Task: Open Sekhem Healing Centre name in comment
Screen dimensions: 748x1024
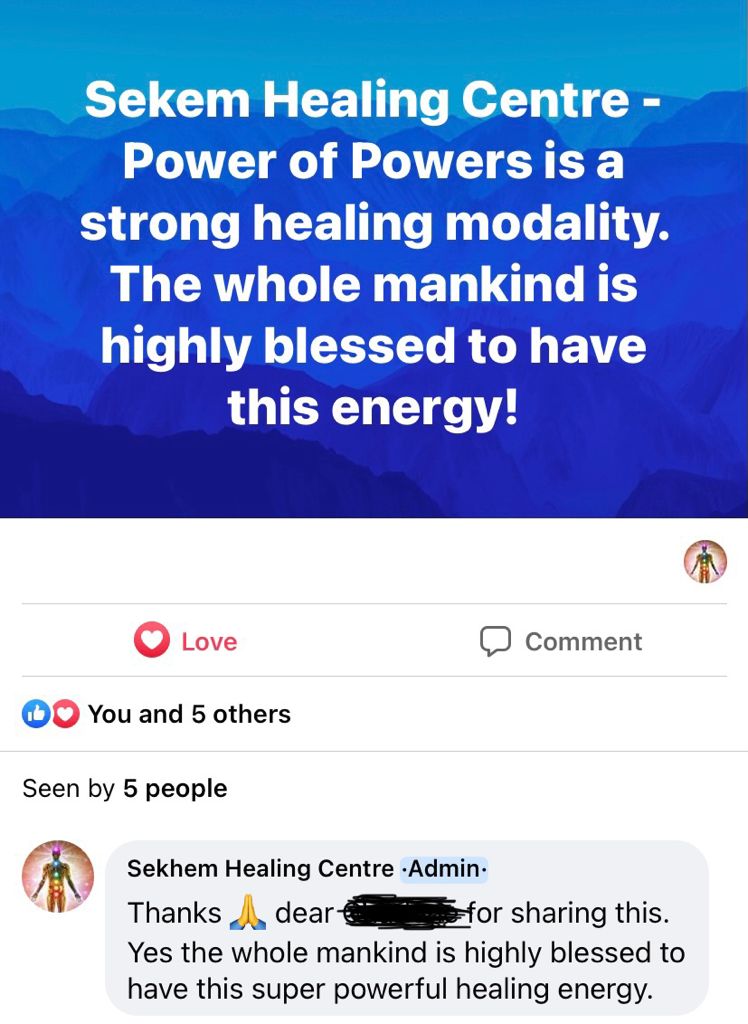Action: coord(260,868)
